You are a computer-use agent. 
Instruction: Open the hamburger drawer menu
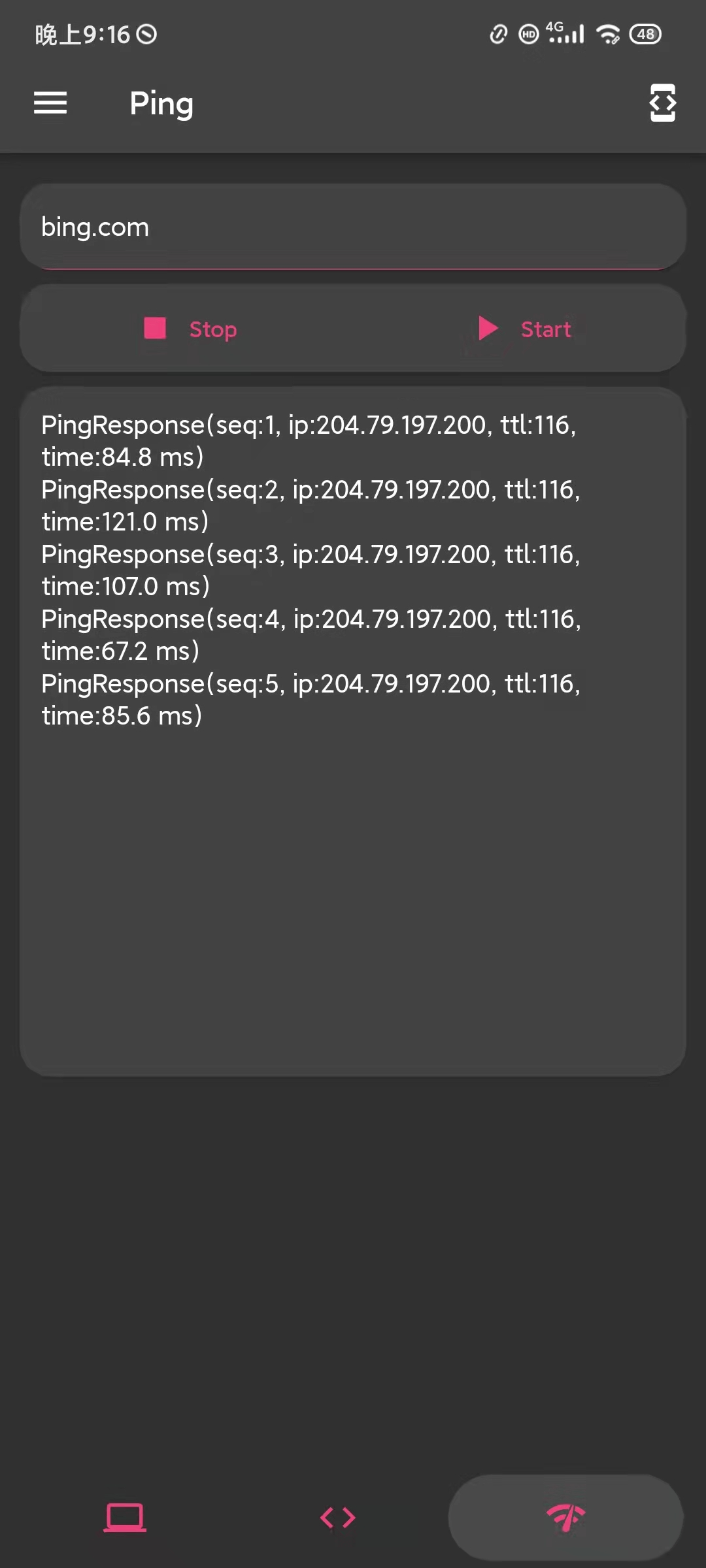pyautogui.click(x=50, y=103)
